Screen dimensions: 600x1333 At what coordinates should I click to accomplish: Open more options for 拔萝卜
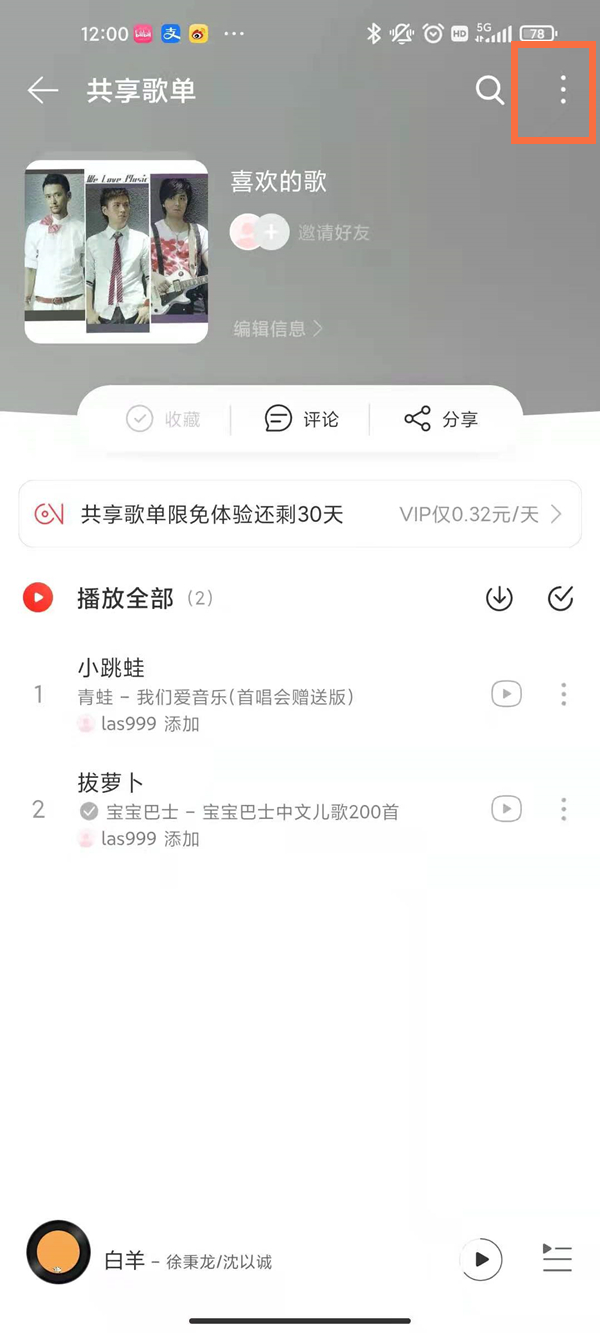564,809
